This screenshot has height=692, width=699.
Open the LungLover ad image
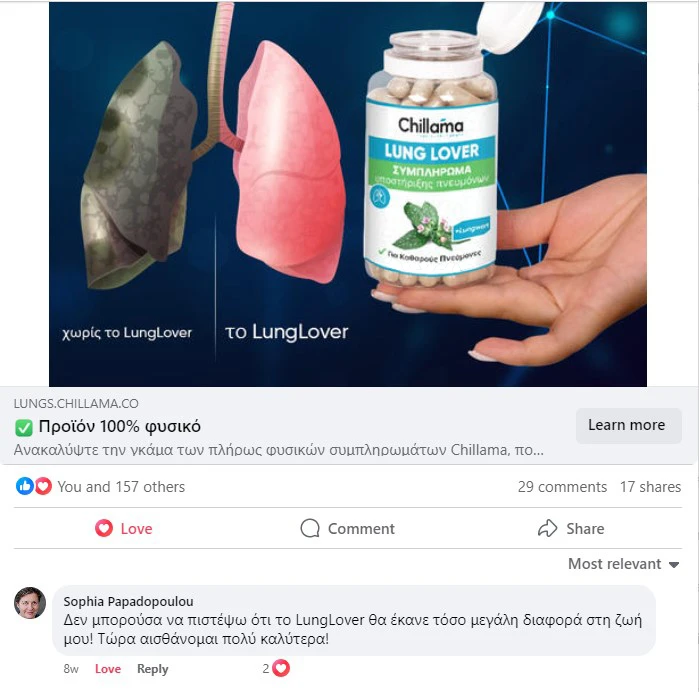pyautogui.click(x=347, y=194)
